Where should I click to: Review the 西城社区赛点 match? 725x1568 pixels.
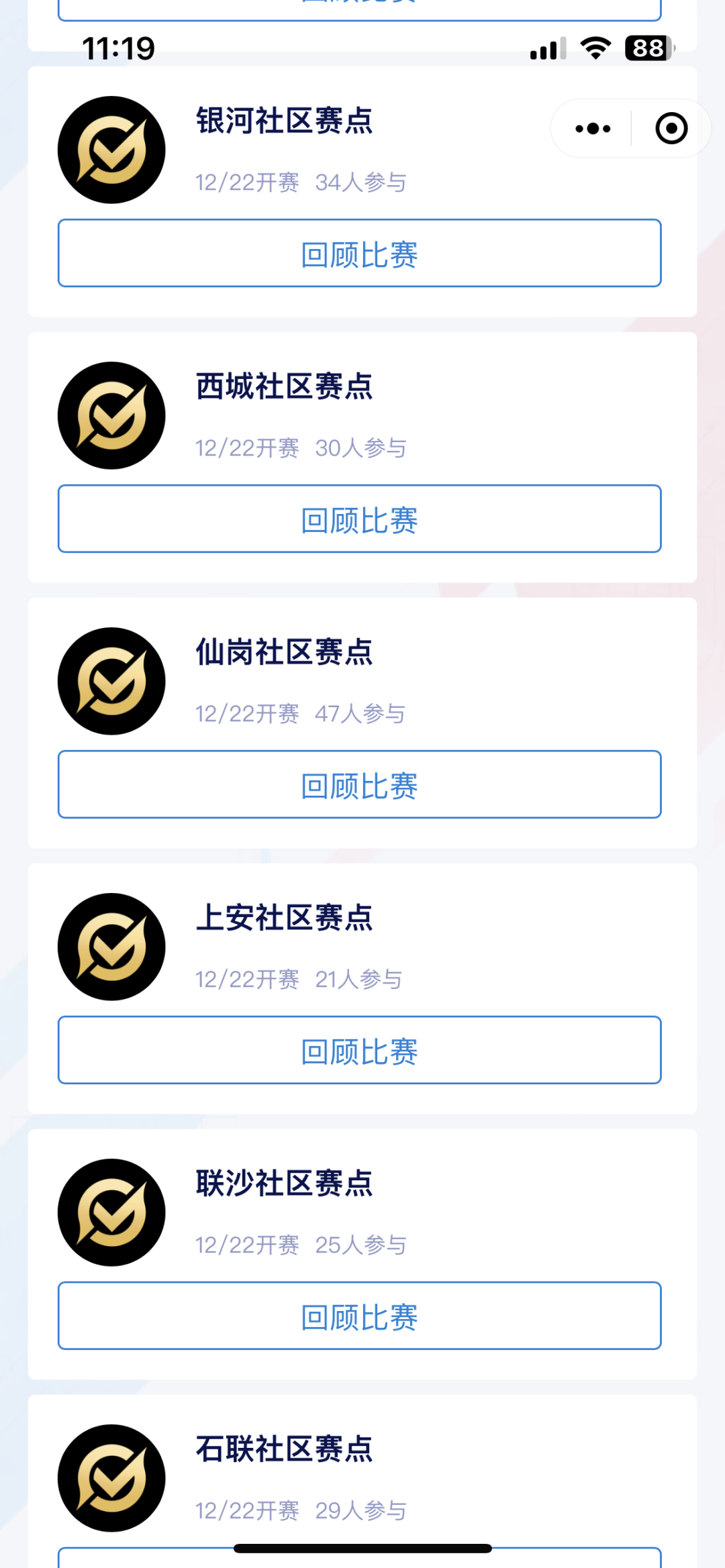360,519
